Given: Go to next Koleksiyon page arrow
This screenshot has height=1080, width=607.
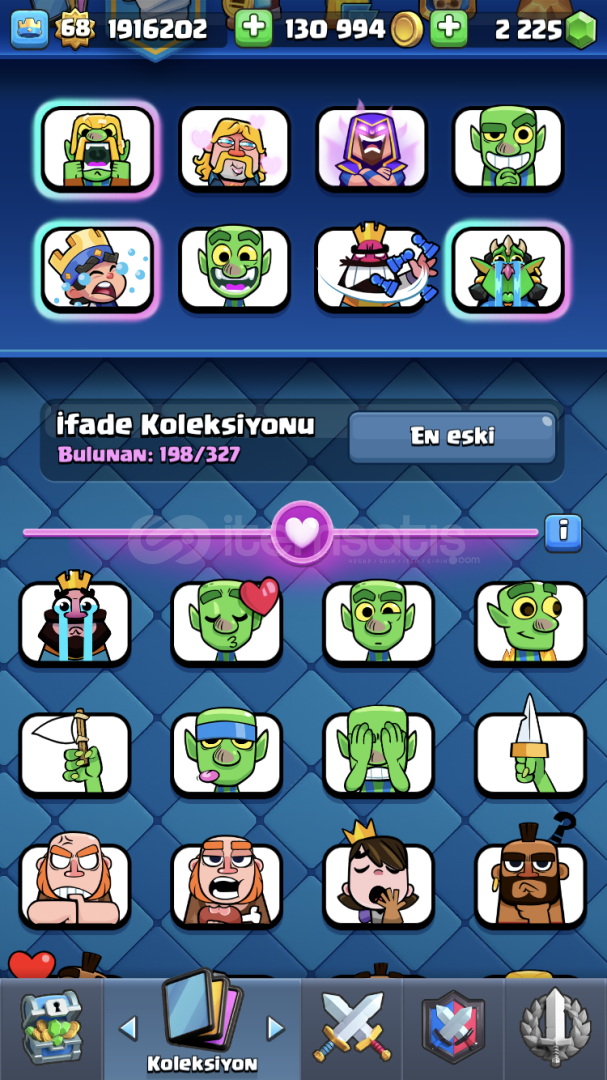Looking at the screenshot, I should tap(275, 1028).
